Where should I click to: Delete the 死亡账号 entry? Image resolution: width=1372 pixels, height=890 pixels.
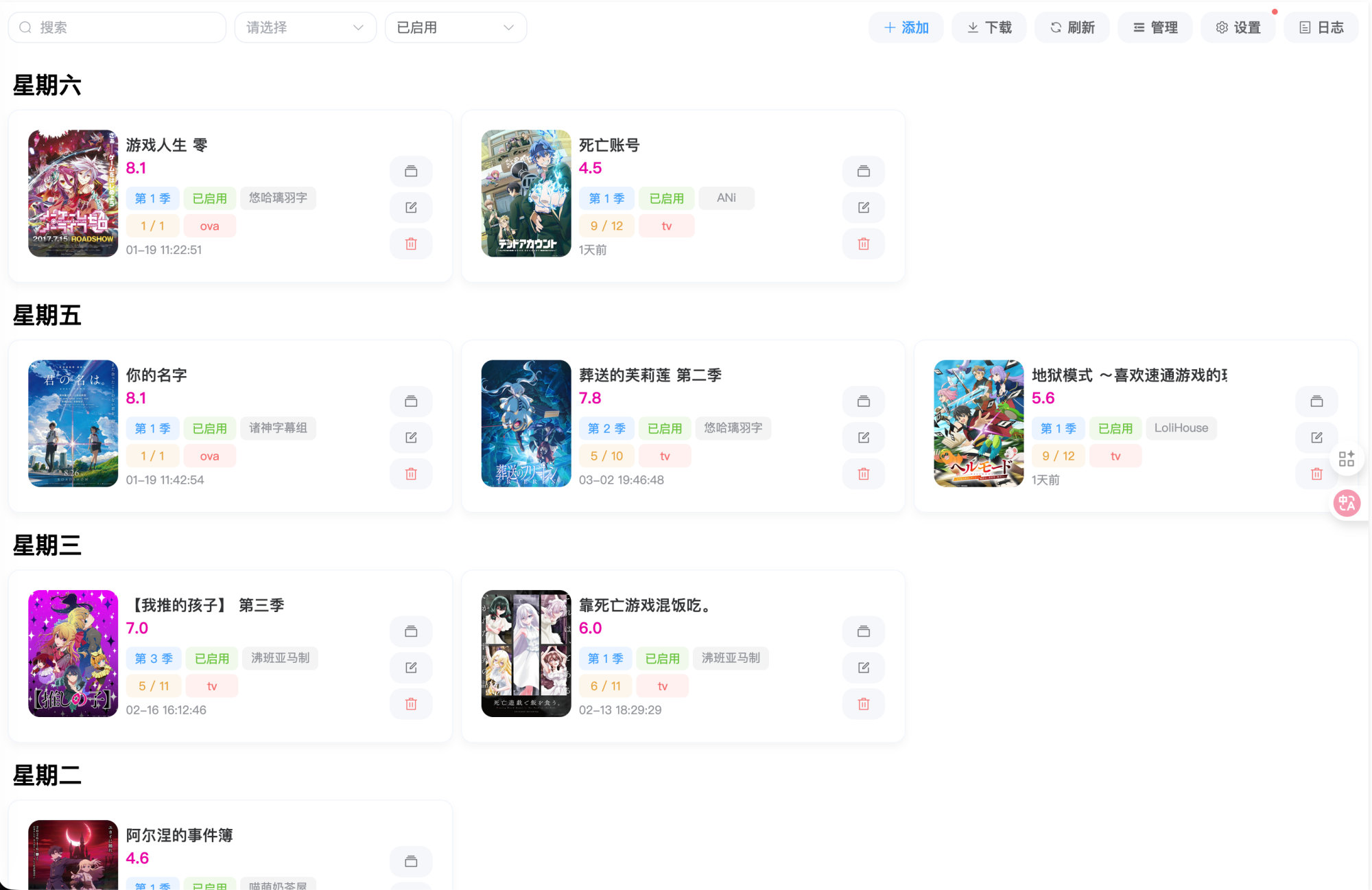pos(864,244)
